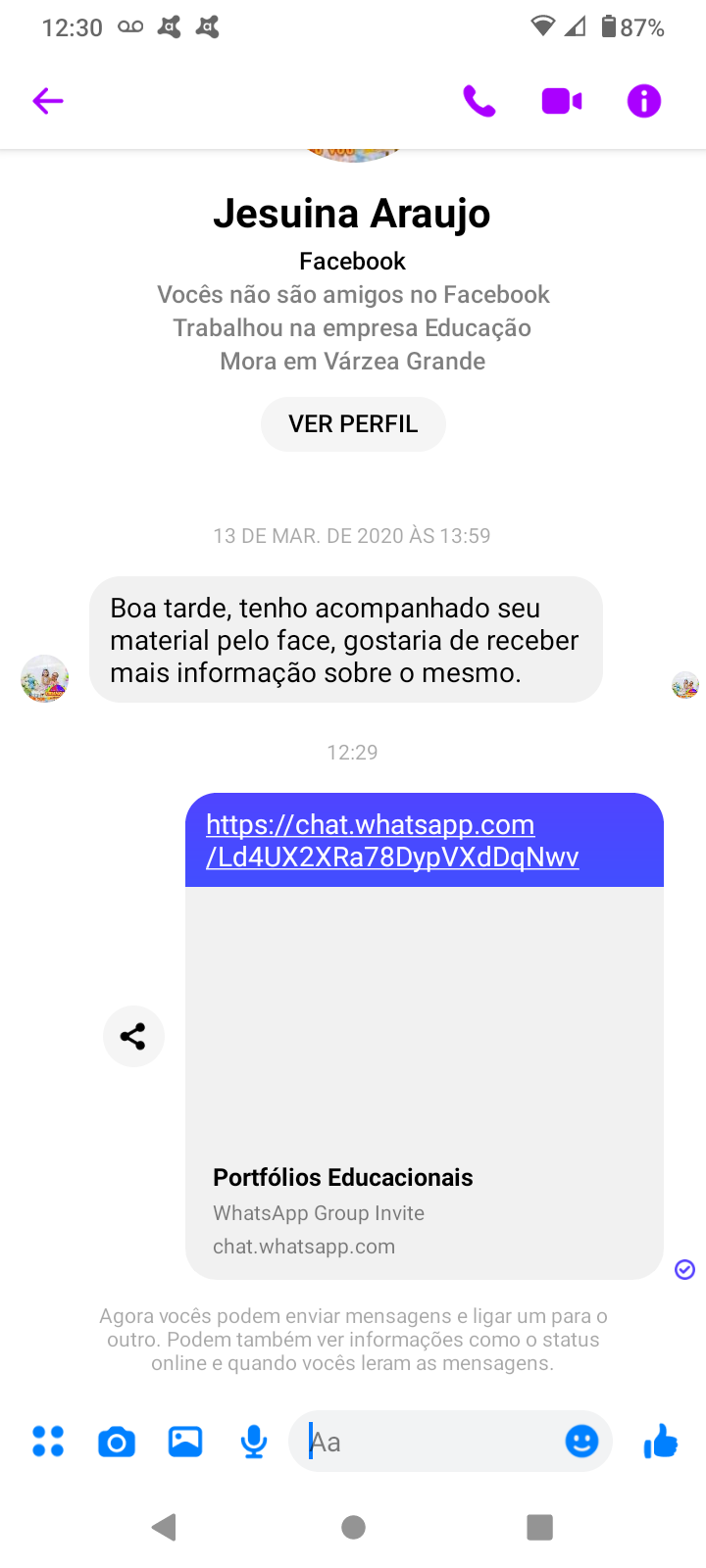Open the recent apps view
Image resolution: width=706 pixels, height=1568 pixels.
(539, 1527)
